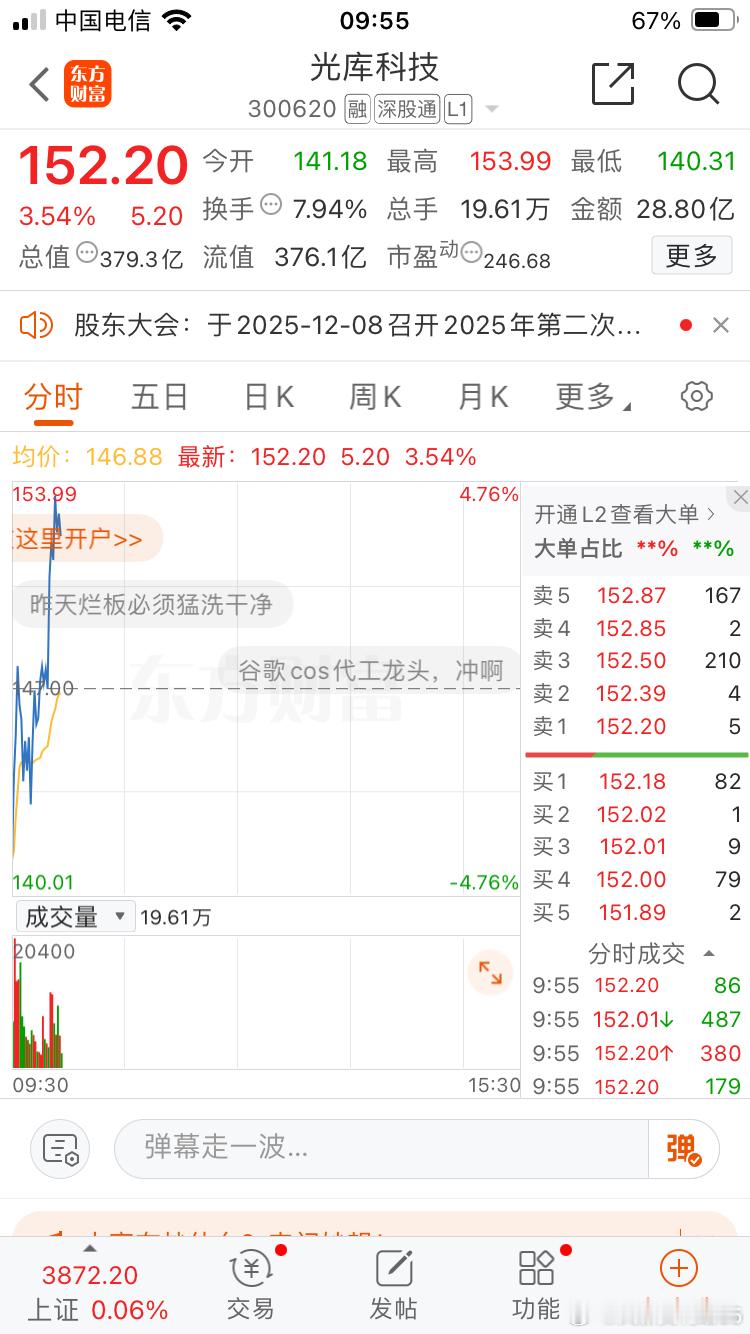Screen dimensions: 750x1334
Task: Collapse the 分时成交 list
Action: pyautogui.click(x=707, y=954)
